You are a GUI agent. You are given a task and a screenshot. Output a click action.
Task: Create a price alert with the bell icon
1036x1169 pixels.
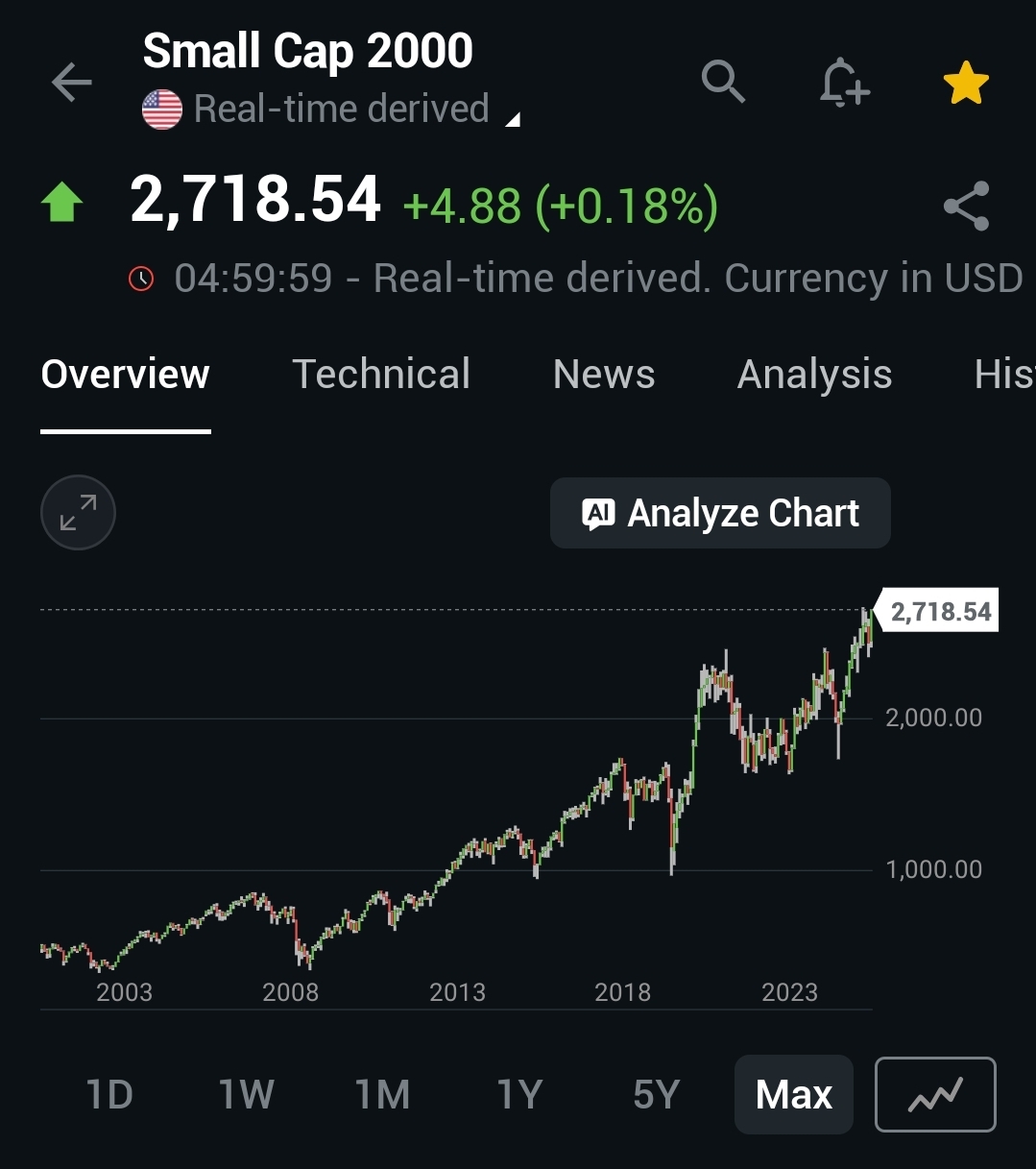click(x=844, y=82)
